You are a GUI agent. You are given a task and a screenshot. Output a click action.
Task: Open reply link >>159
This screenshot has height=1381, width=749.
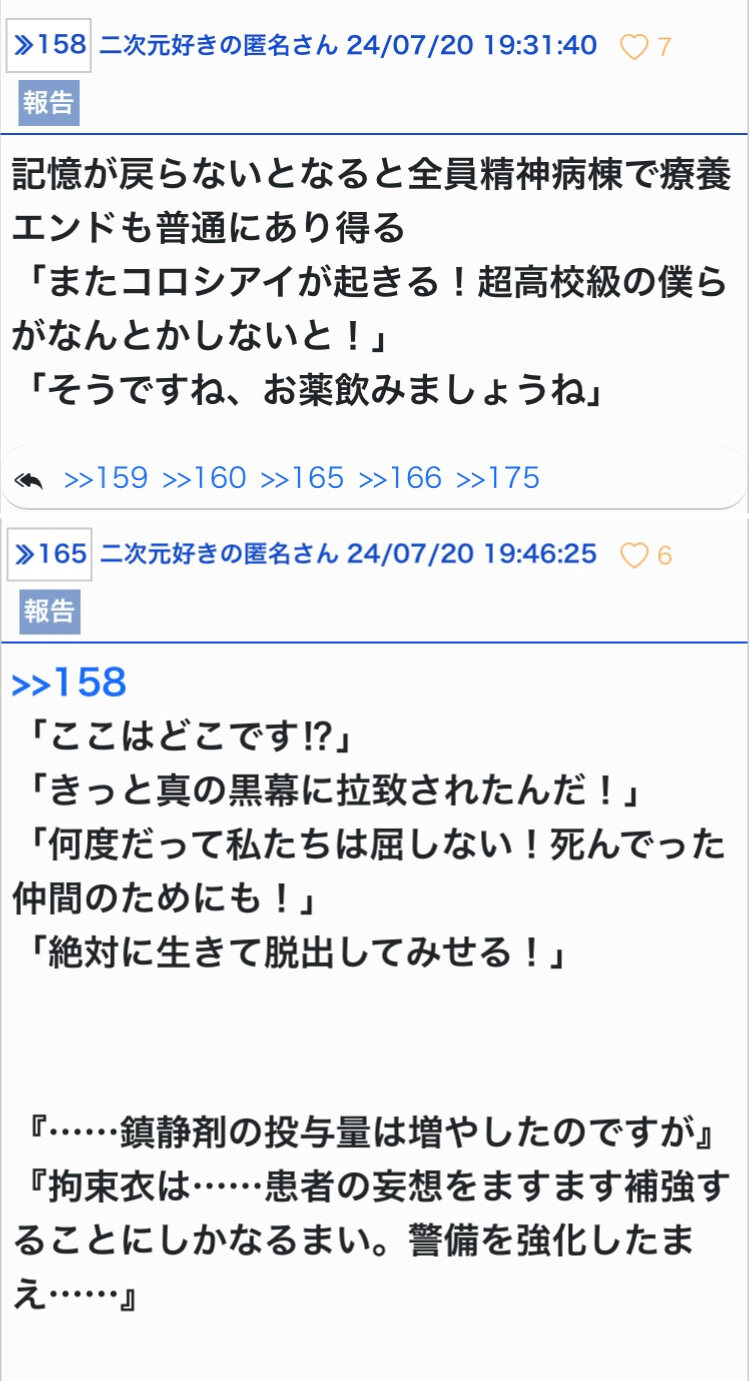coord(105,478)
